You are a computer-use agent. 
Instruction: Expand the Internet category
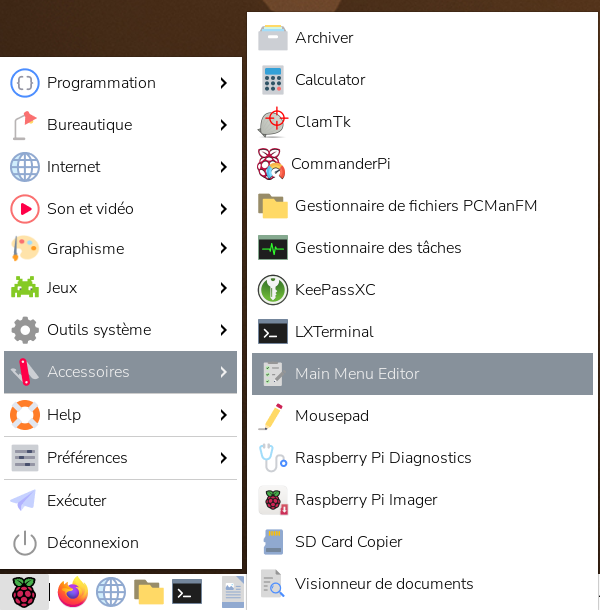(75, 167)
